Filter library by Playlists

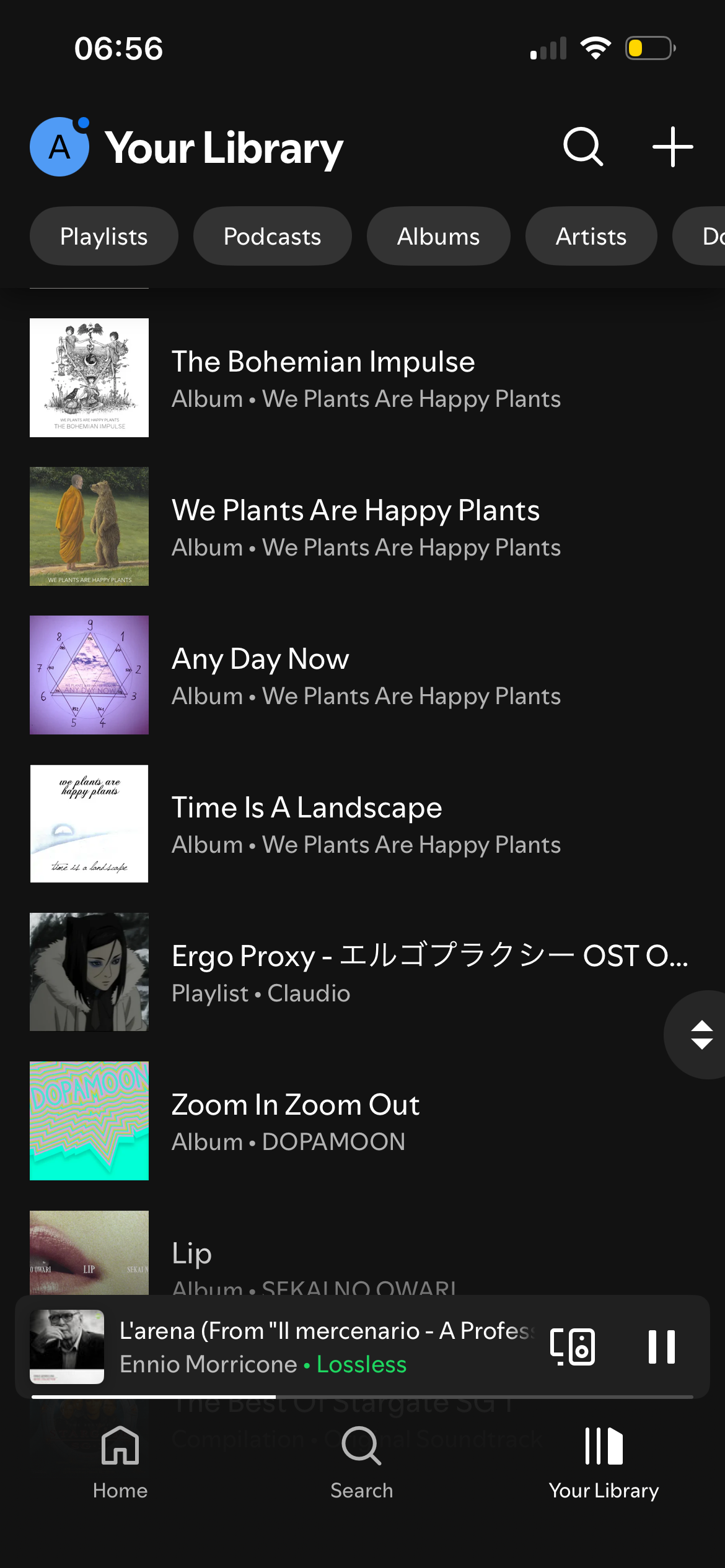tap(104, 237)
